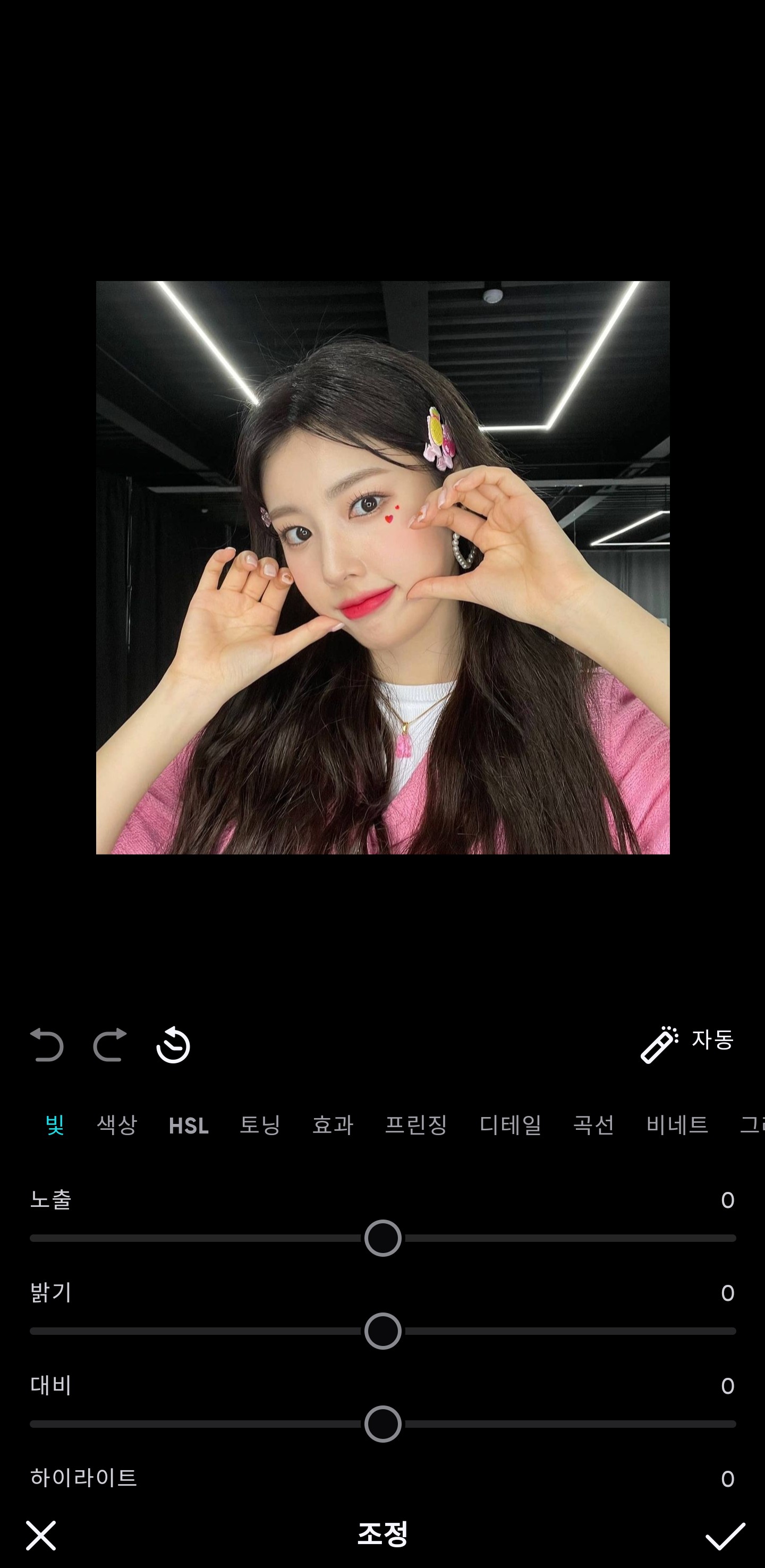
Task: Open the edit history reset icon
Action: [173, 1045]
